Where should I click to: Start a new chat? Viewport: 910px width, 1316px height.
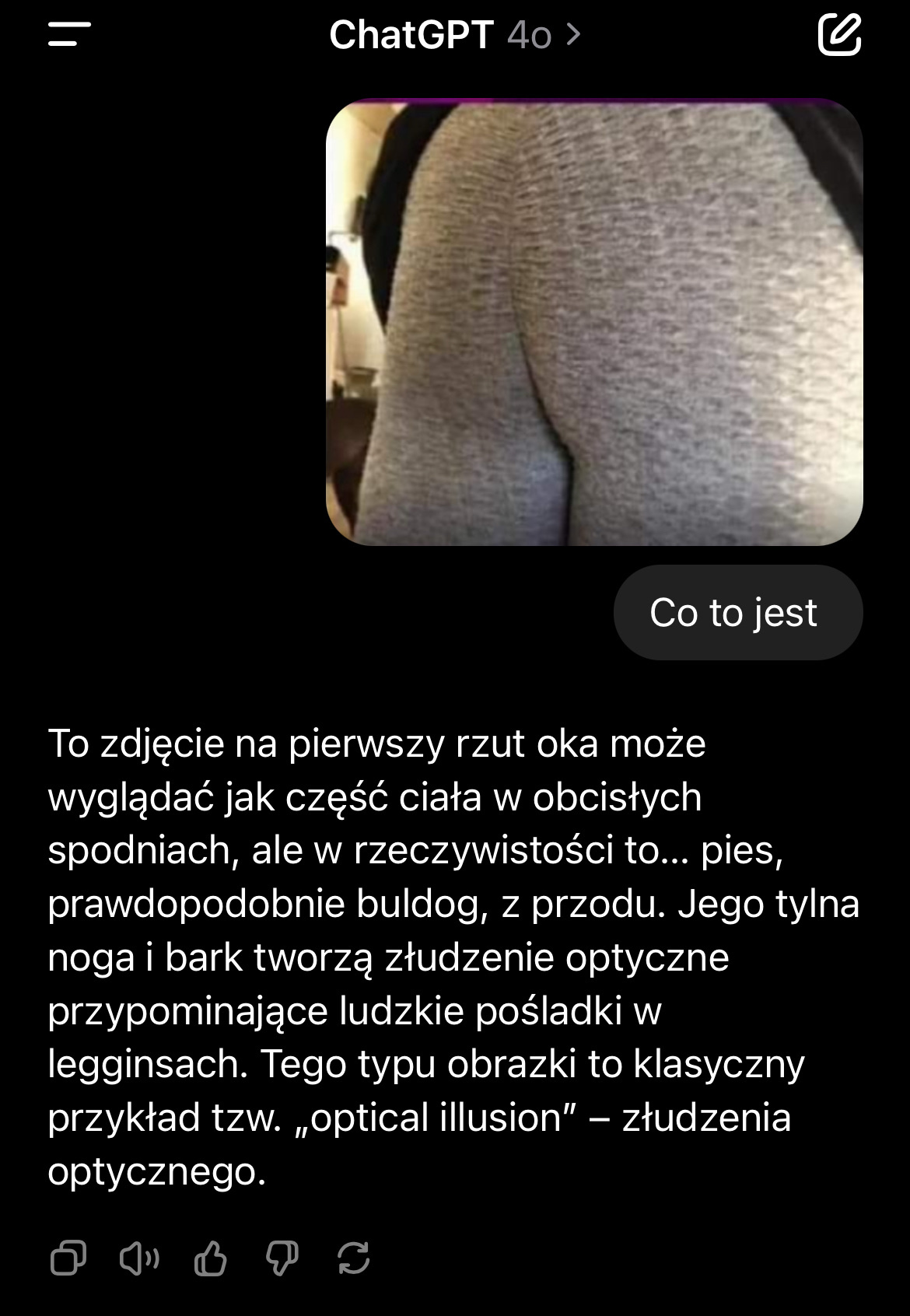[x=839, y=35]
